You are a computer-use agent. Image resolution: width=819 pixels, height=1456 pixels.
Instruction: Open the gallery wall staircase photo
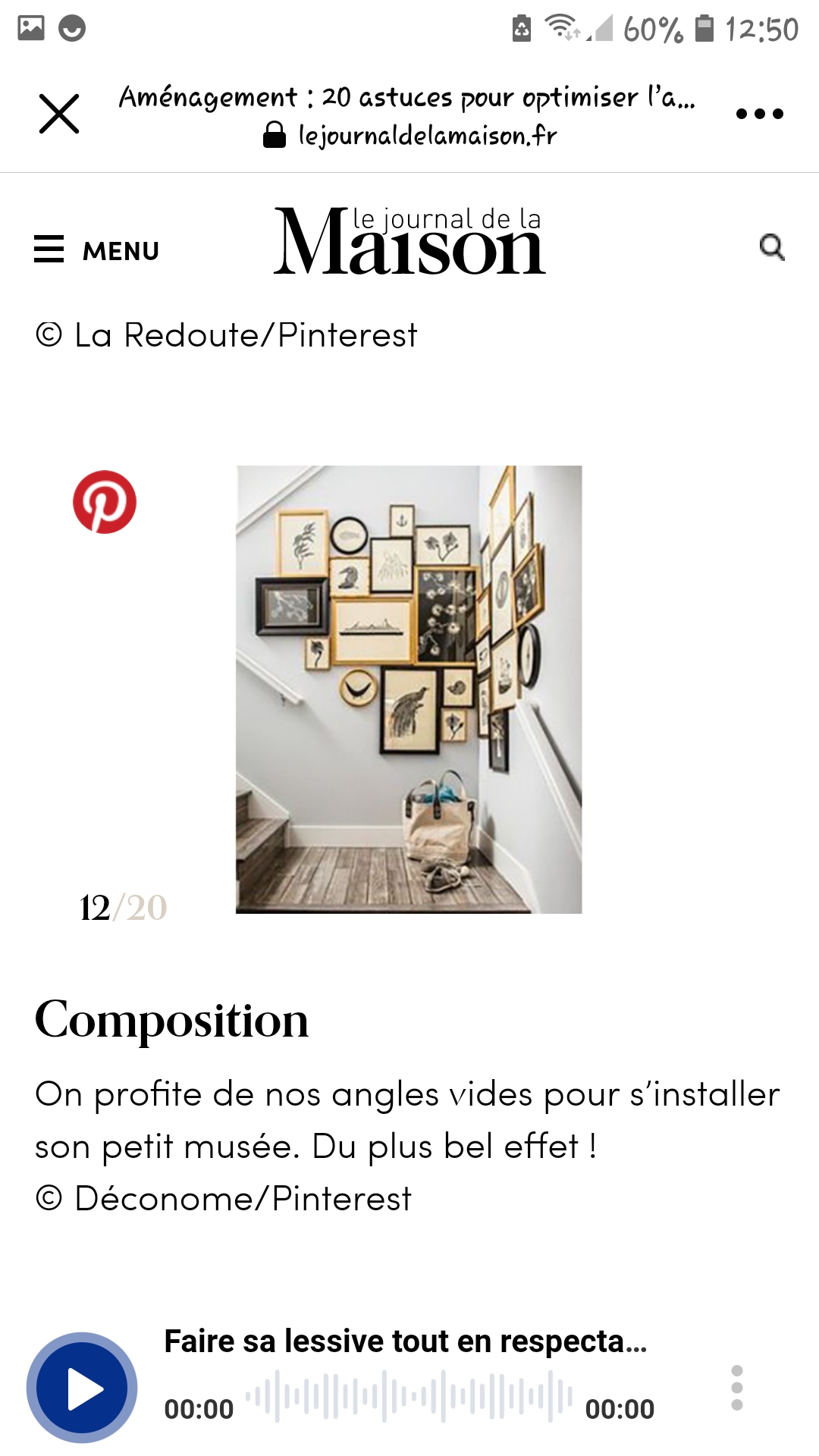coord(409,689)
